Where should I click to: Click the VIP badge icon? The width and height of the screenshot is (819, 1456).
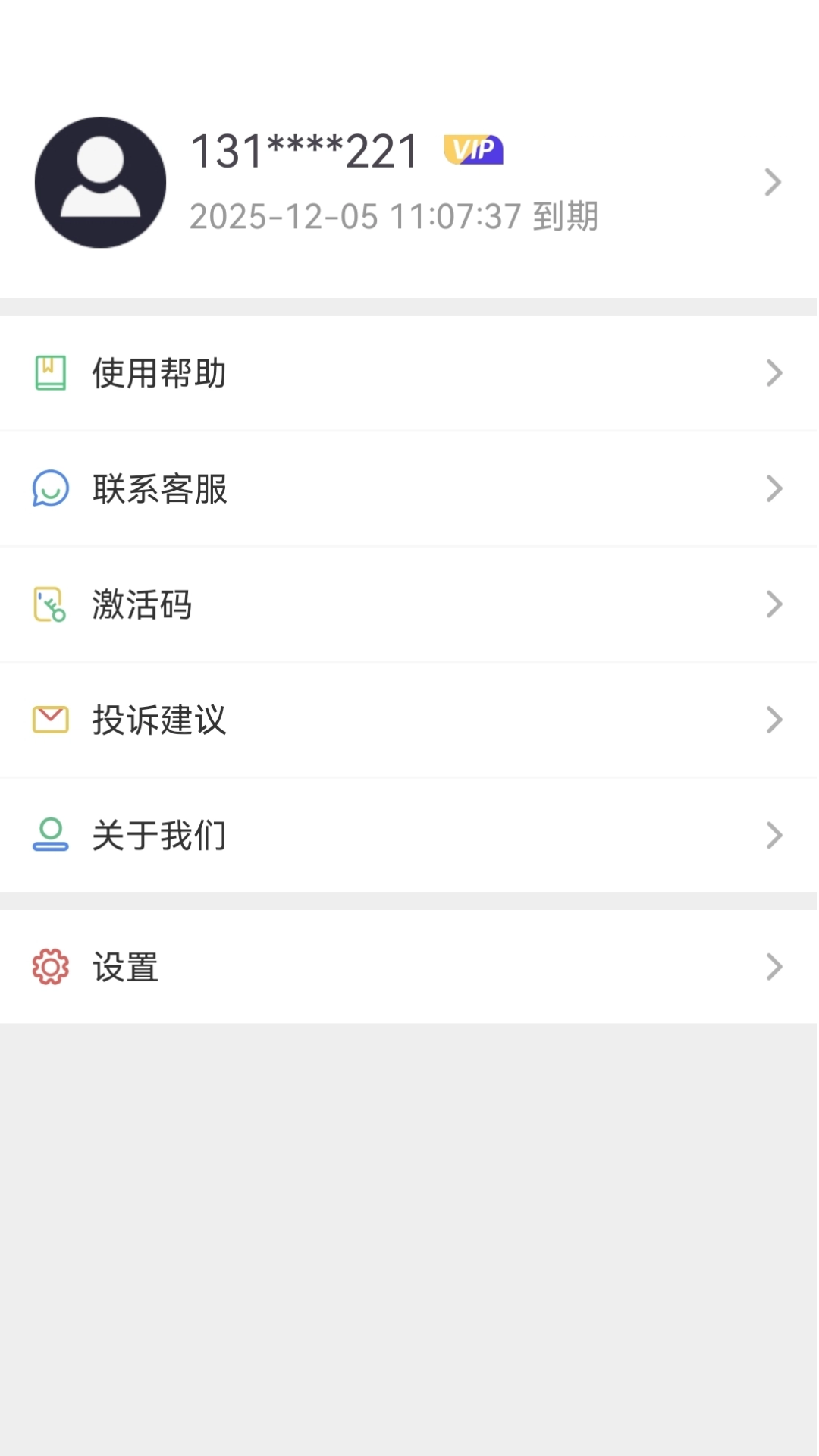click(473, 150)
